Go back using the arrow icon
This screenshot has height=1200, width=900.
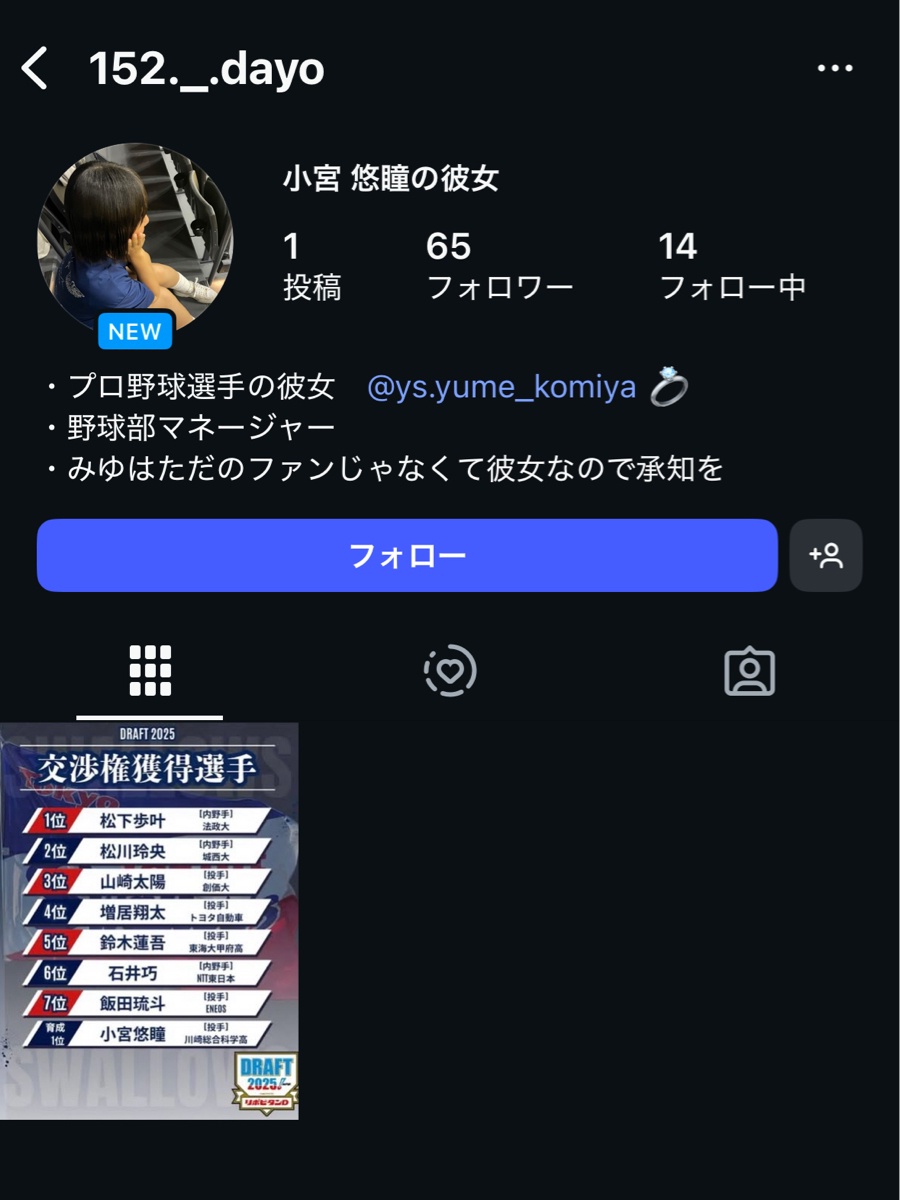[35, 69]
